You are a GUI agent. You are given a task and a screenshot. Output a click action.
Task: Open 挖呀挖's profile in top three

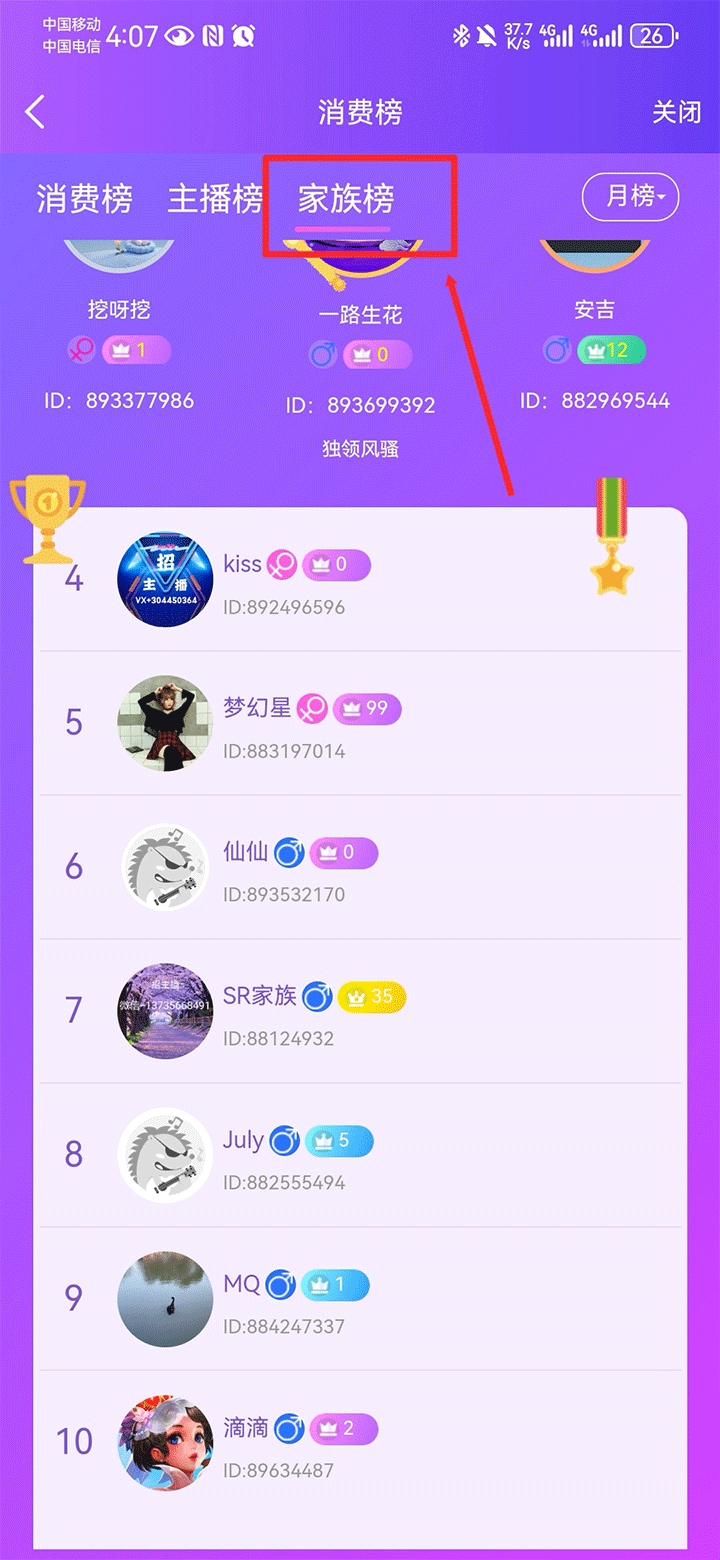click(x=119, y=310)
